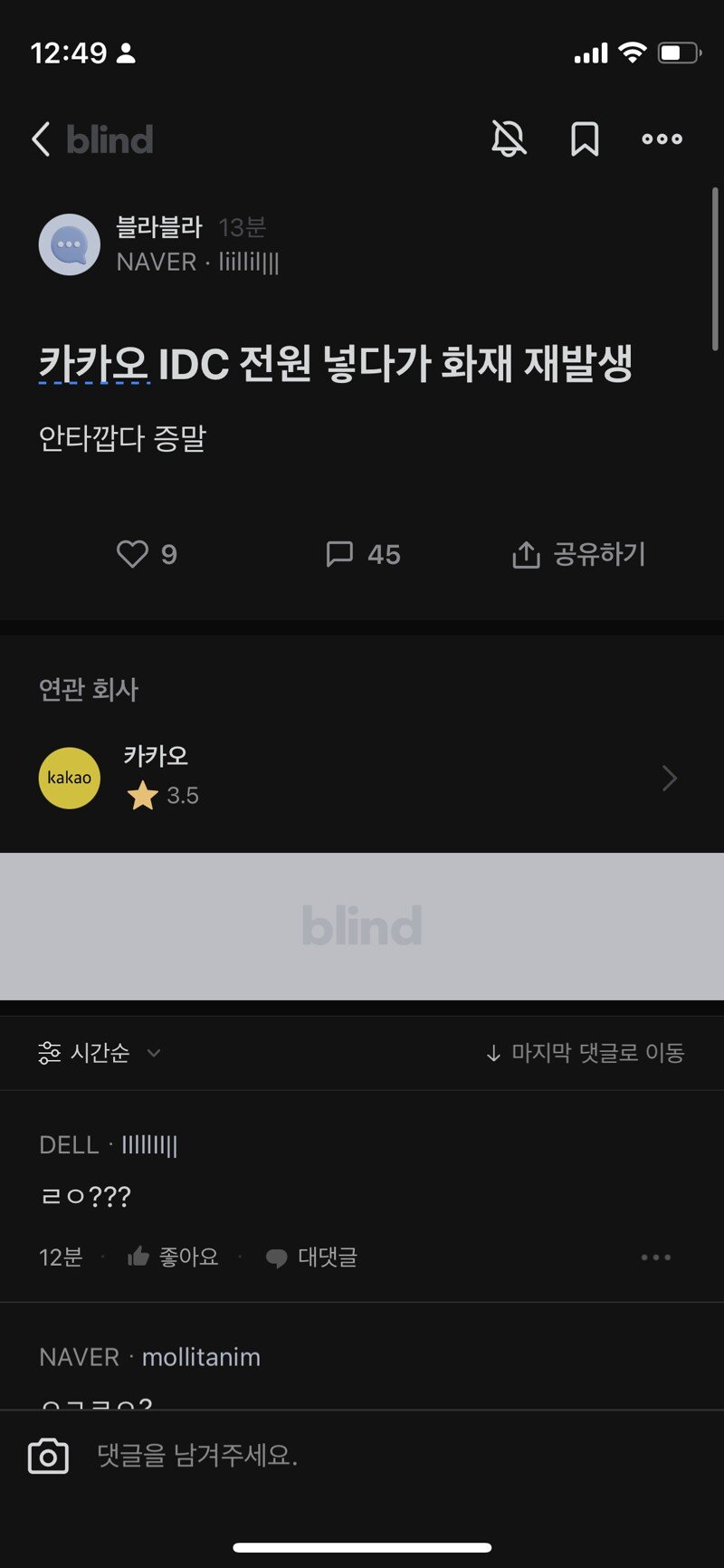
Task: Tap the comment icon showing 45
Action: [340, 554]
